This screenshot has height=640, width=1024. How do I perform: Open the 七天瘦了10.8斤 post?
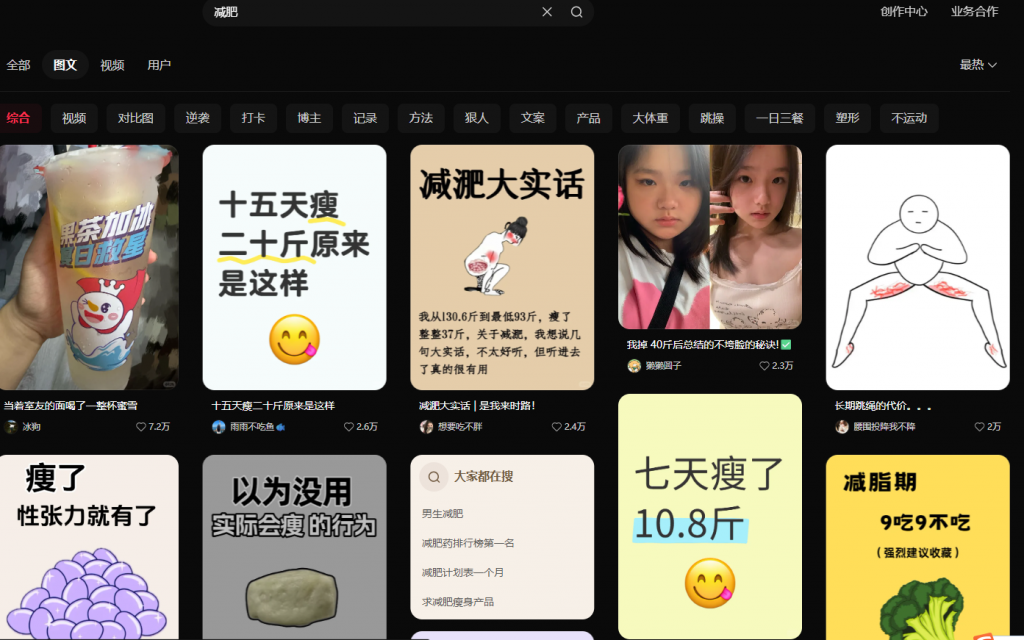pyautogui.click(x=710, y=515)
